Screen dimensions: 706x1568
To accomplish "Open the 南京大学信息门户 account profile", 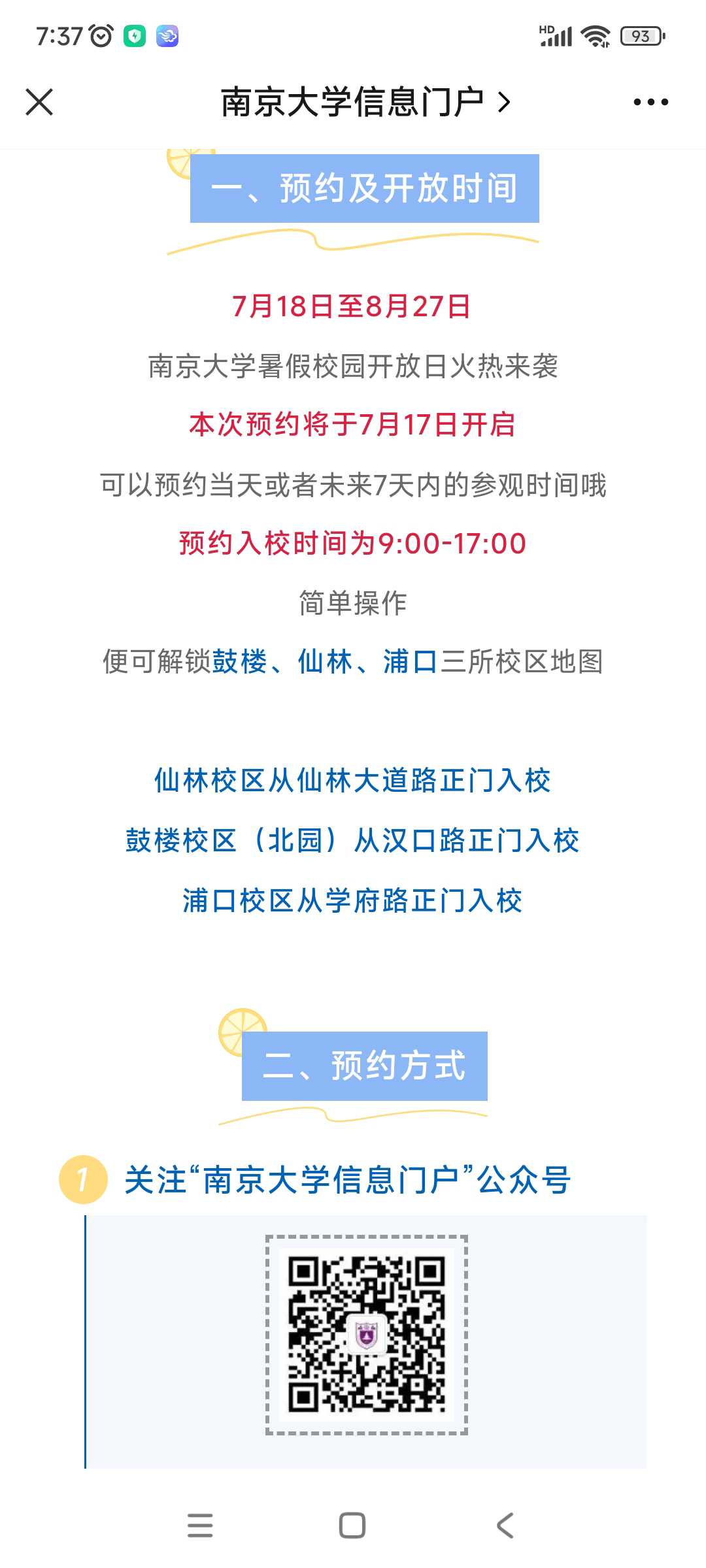I will [365, 103].
